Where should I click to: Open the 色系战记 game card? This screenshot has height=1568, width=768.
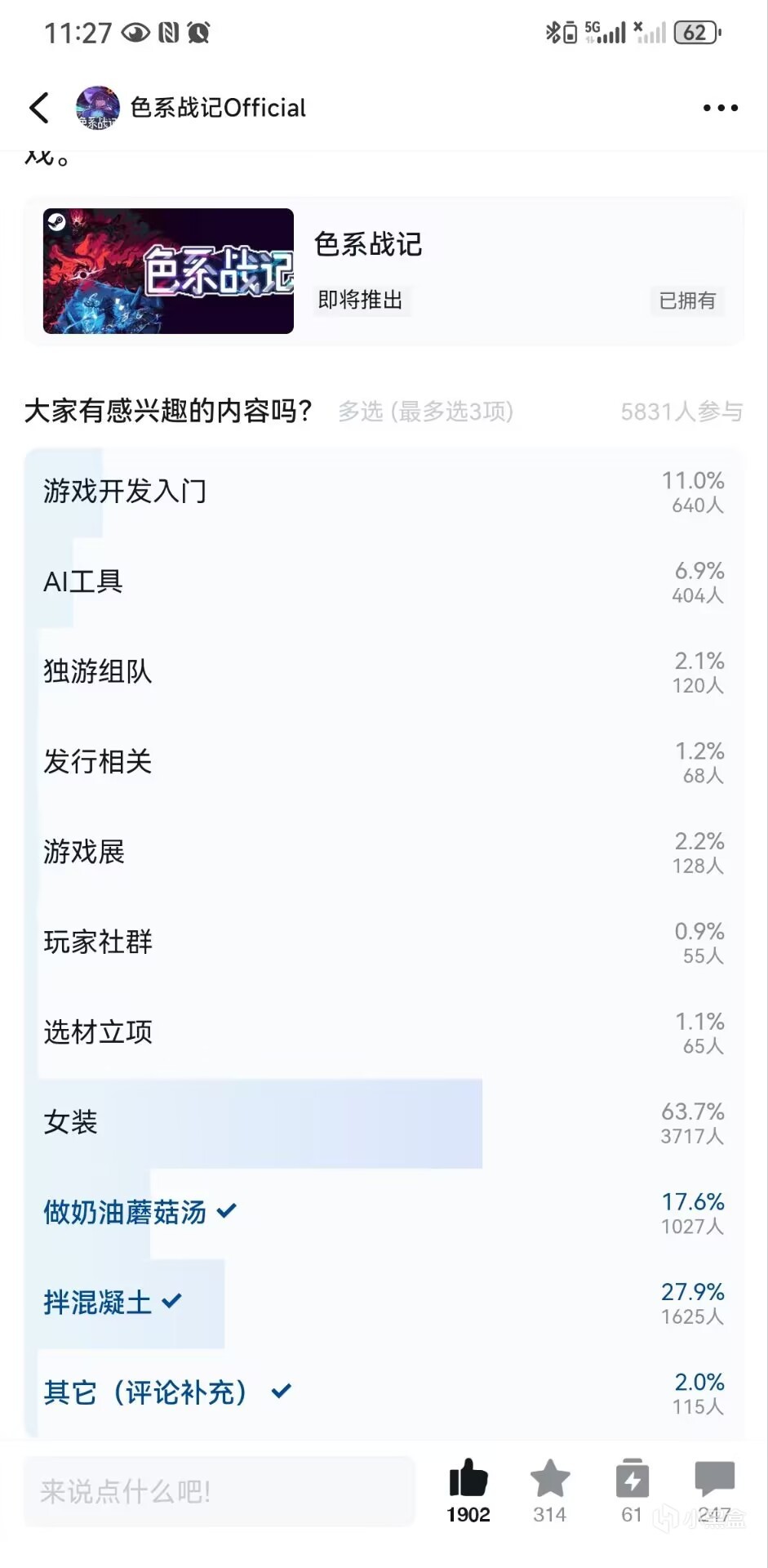[x=384, y=271]
